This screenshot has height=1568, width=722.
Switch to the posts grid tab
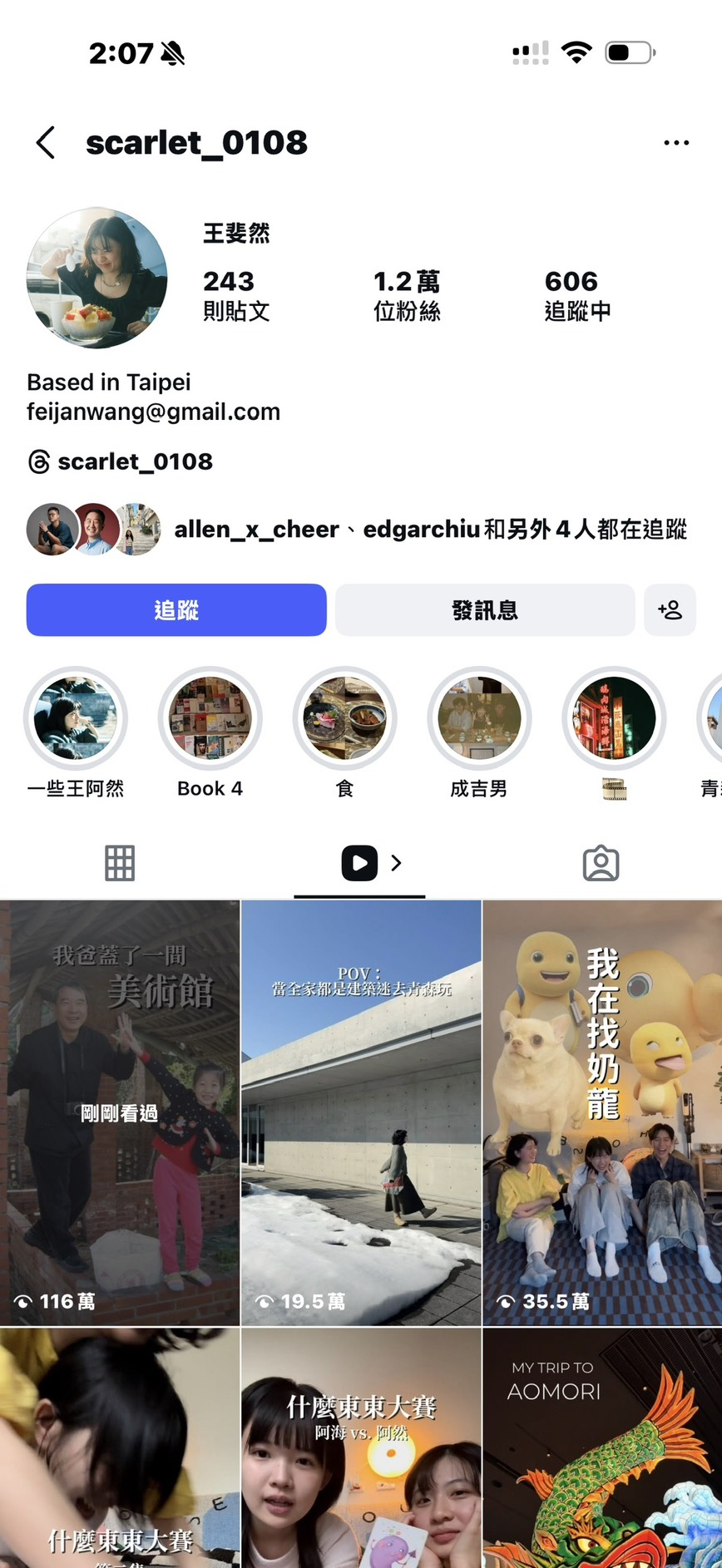(x=120, y=863)
